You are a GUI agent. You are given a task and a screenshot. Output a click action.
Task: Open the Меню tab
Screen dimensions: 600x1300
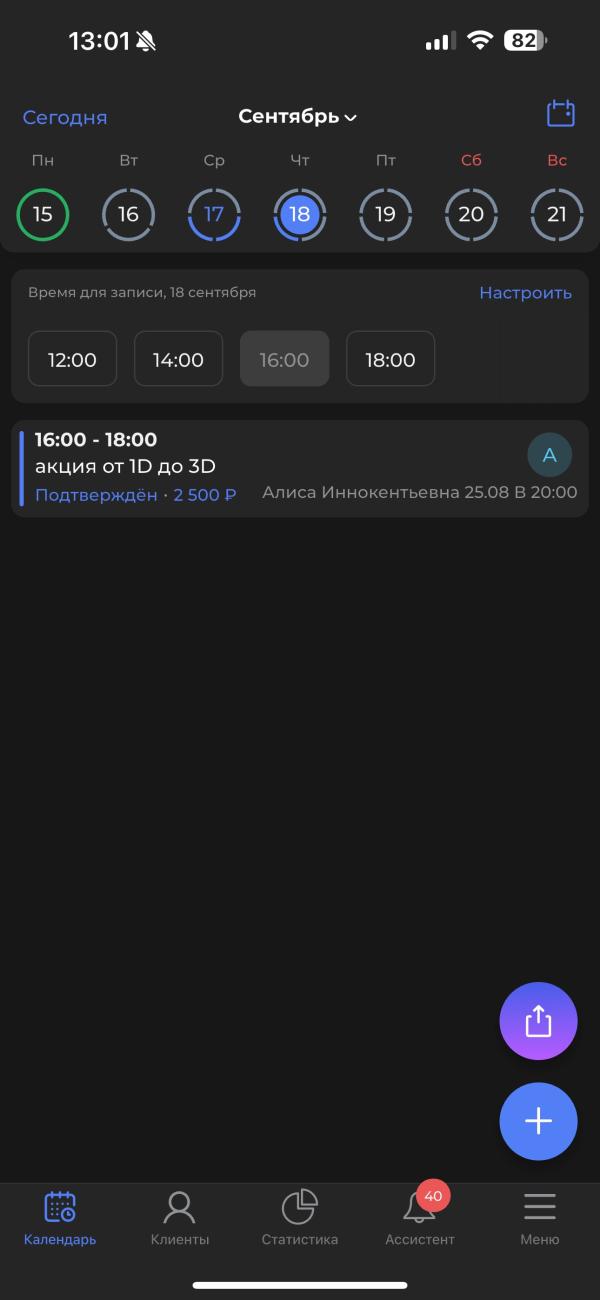[x=540, y=1218]
